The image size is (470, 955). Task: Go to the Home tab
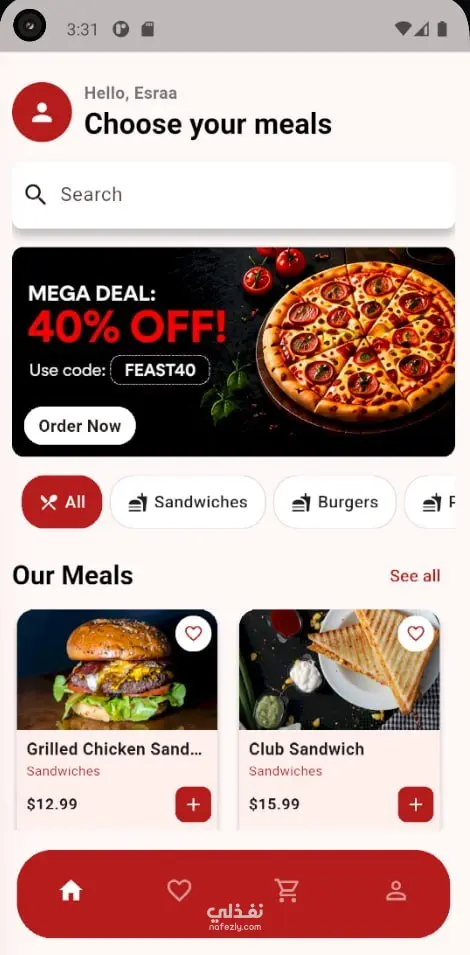click(x=71, y=891)
